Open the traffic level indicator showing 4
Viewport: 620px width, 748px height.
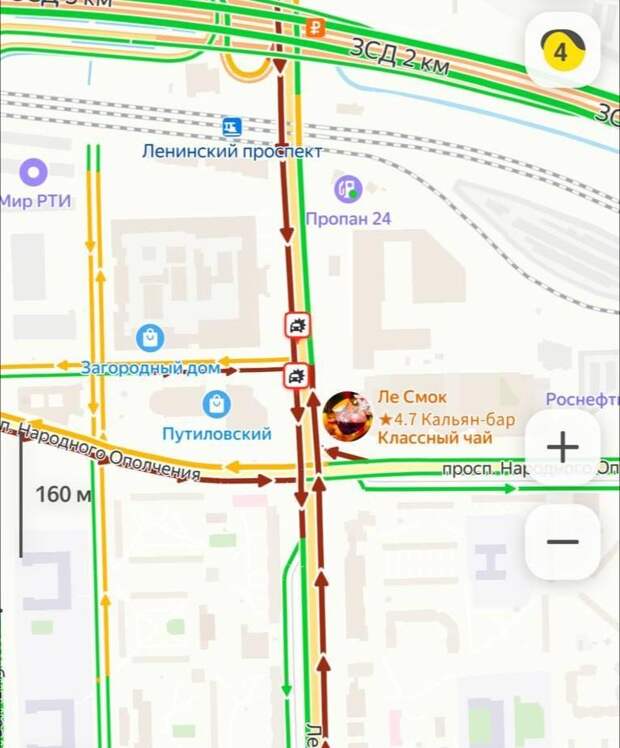point(562,51)
